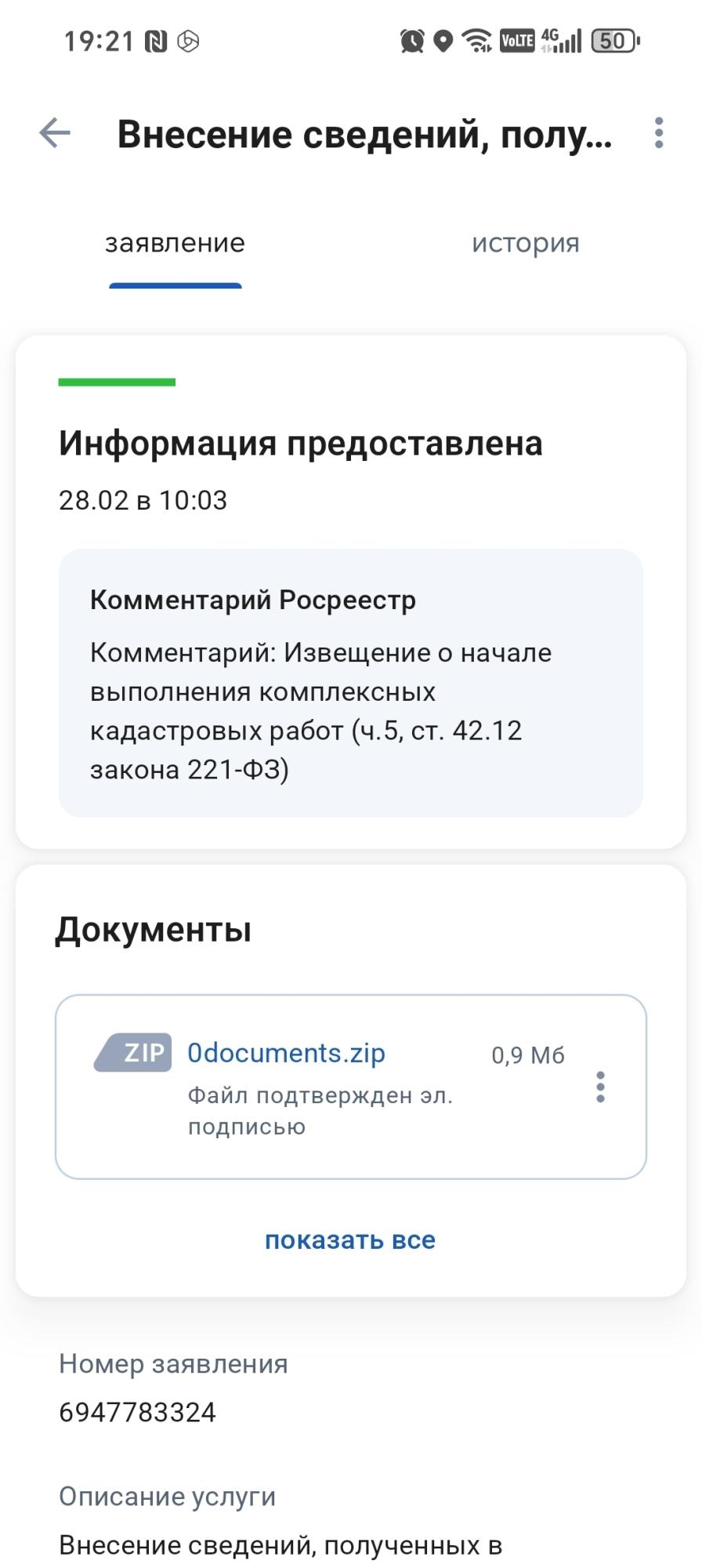
Task: Open the overflow menu in the header
Action: [x=659, y=133]
